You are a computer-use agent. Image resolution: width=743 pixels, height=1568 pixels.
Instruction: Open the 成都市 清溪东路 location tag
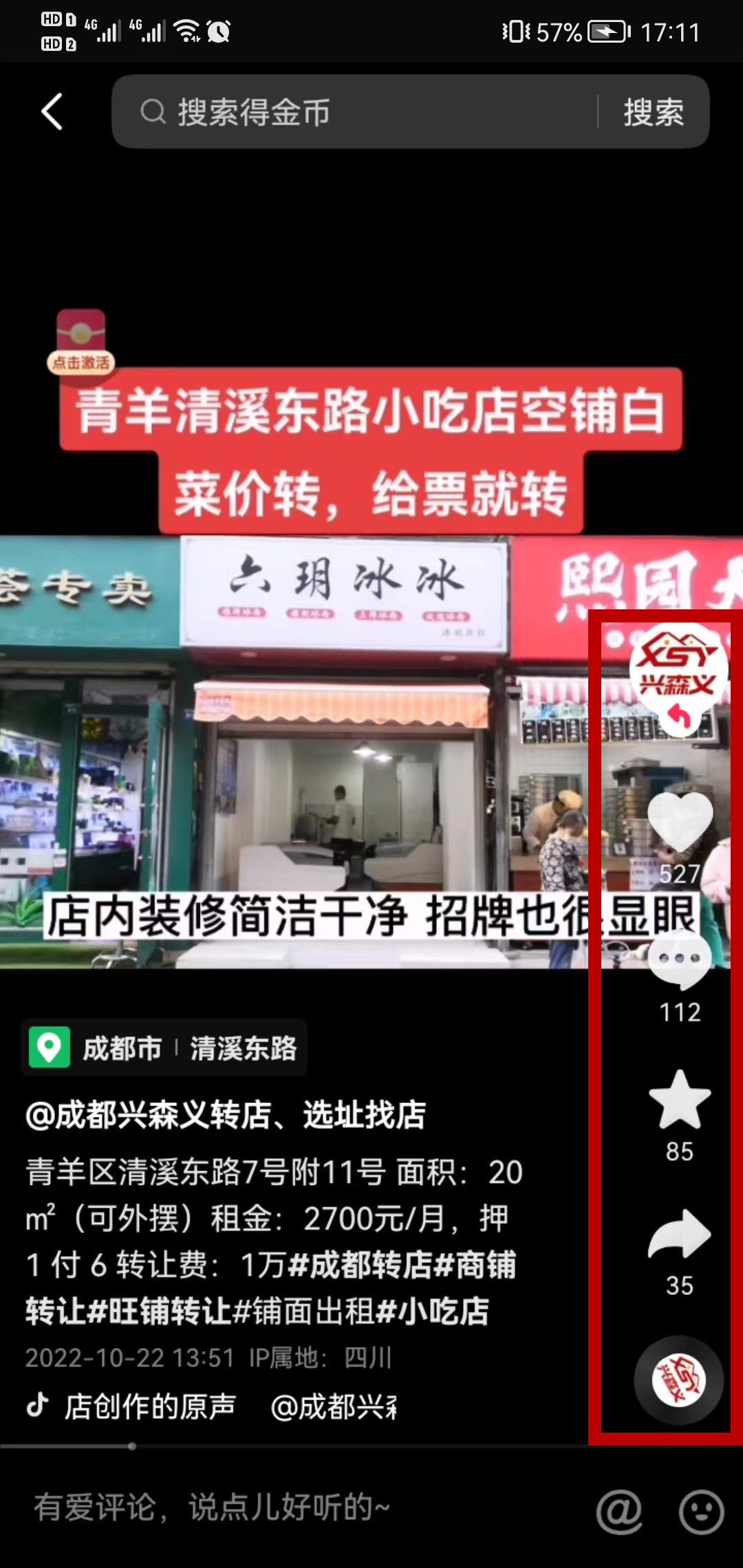coord(164,1048)
